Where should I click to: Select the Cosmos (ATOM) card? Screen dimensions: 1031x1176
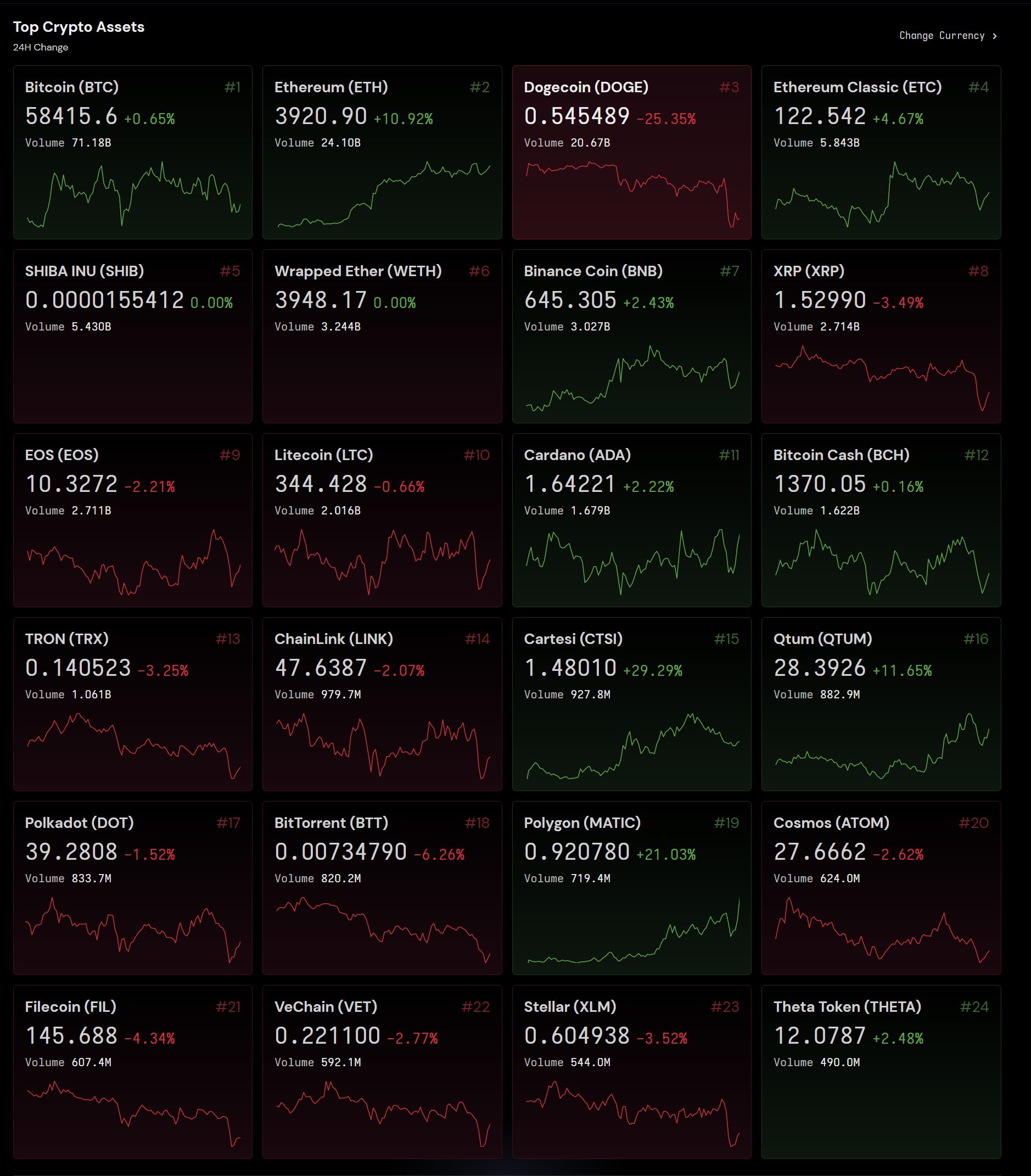click(881, 888)
